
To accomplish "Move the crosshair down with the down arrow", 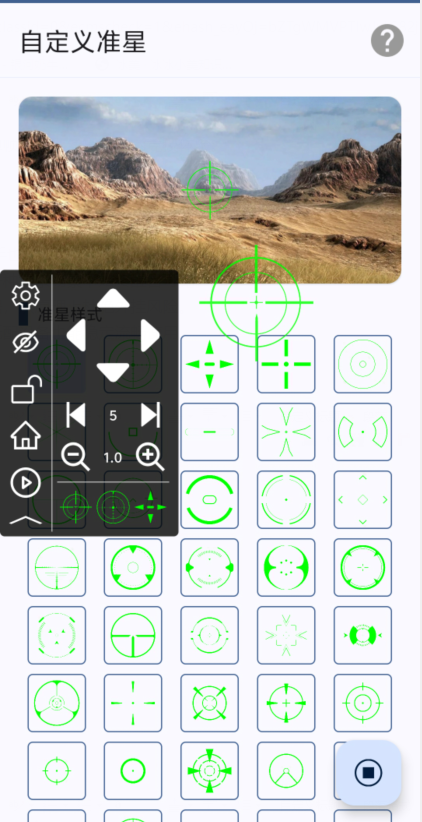I will (113, 372).
